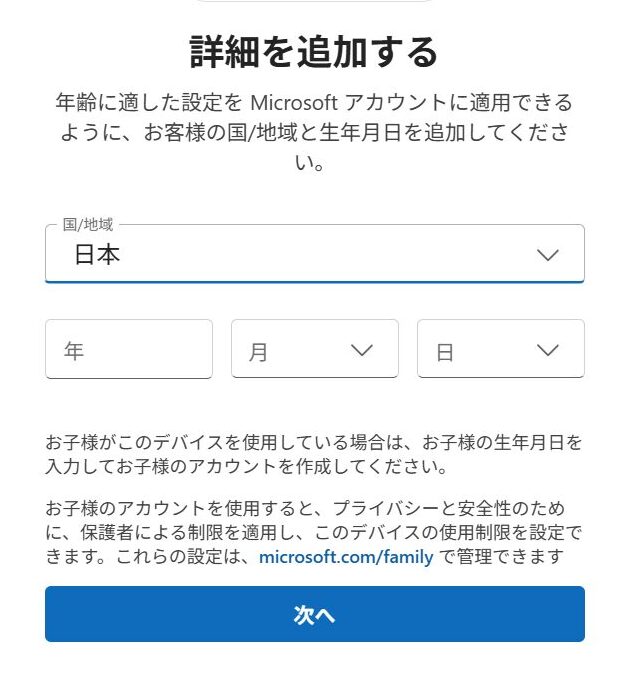Expand the 日 day dropdown

point(500,350)
